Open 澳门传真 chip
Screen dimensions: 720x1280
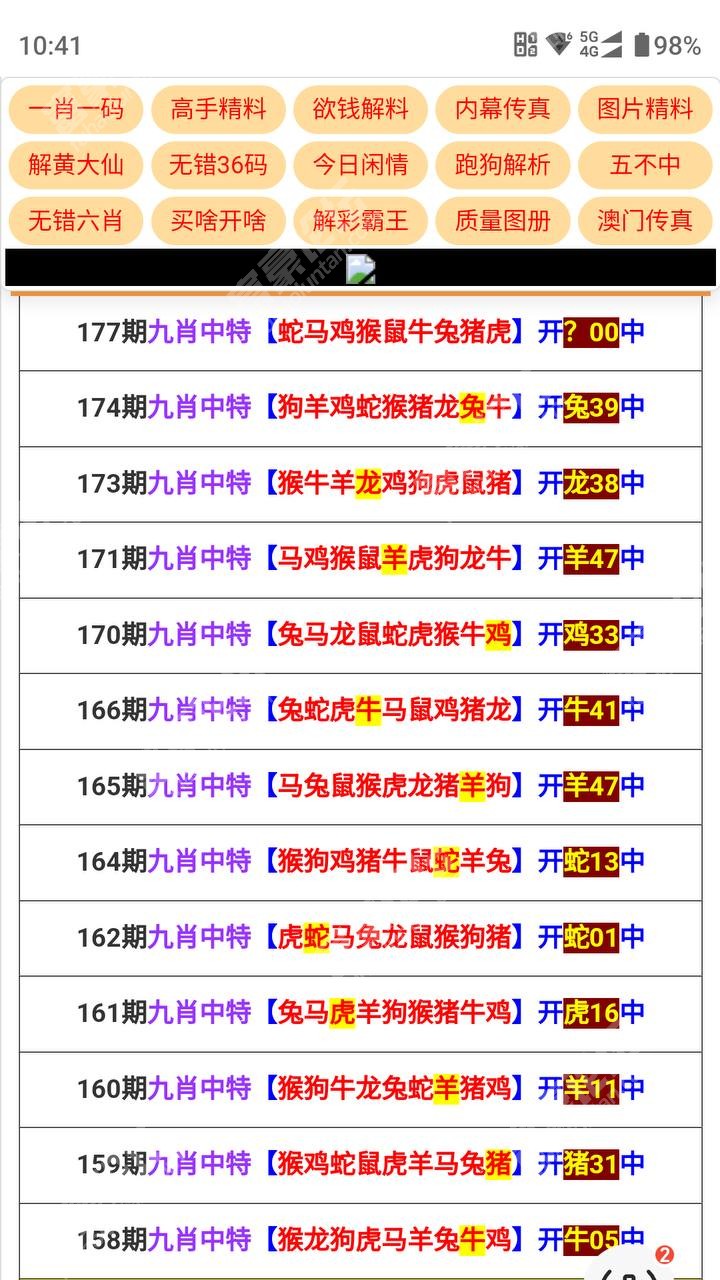(x=645, y=220)
